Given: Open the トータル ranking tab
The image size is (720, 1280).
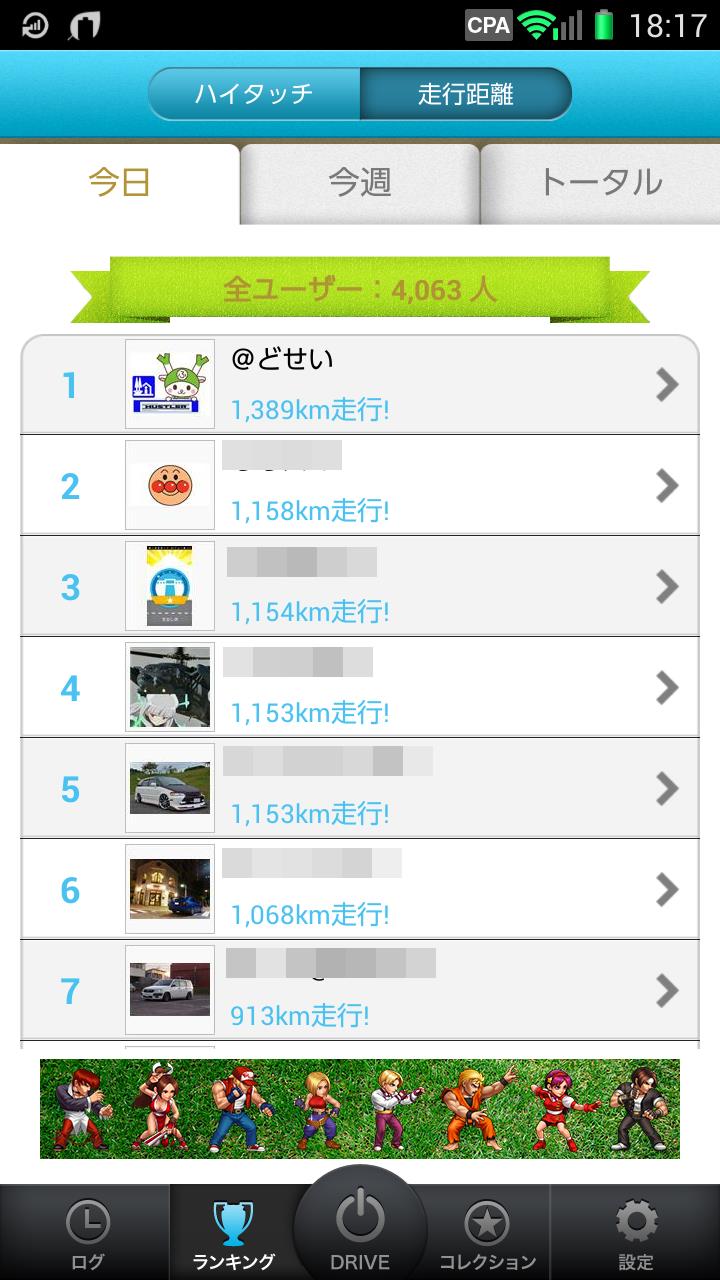Looking at the screenshot, I should click(x=600, y=183).
